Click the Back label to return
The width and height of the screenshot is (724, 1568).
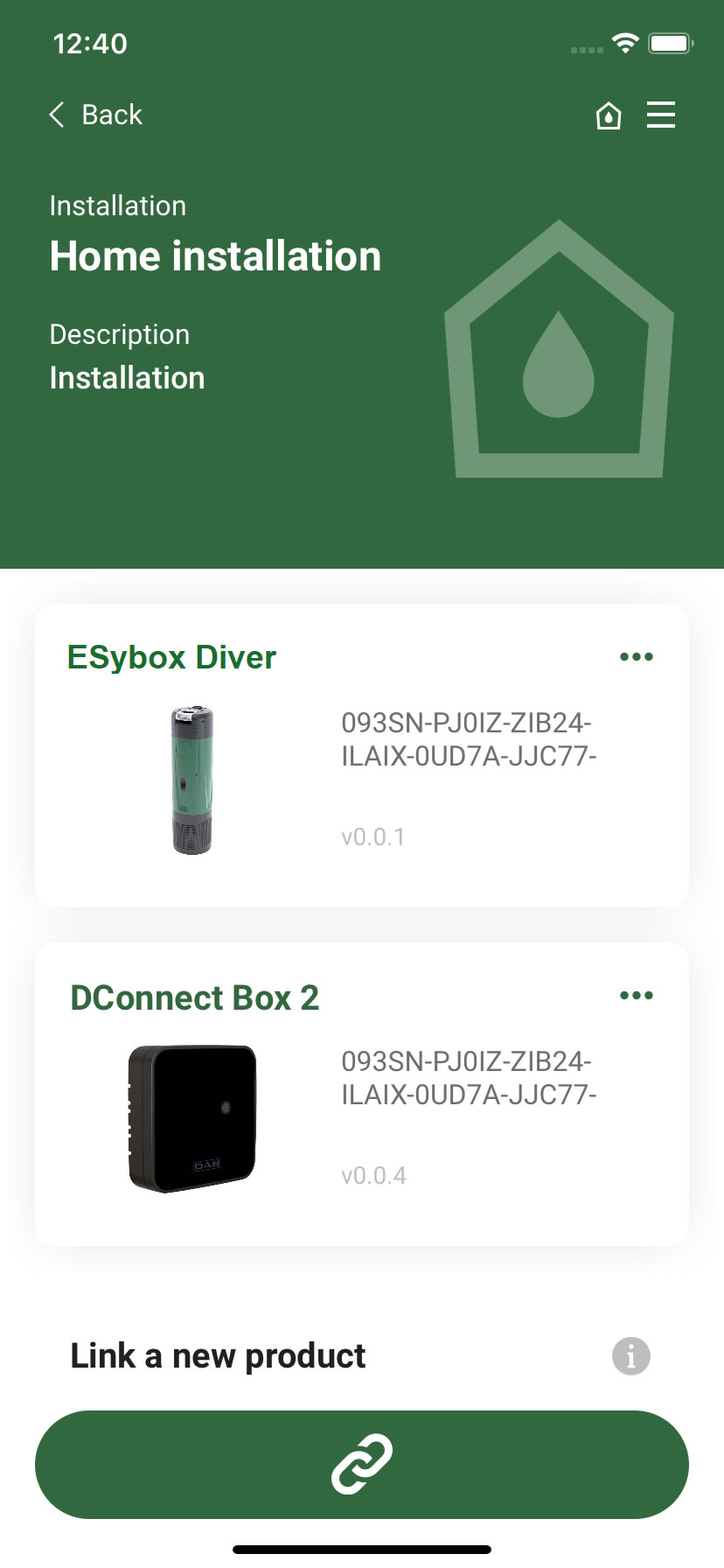(112, 115)
